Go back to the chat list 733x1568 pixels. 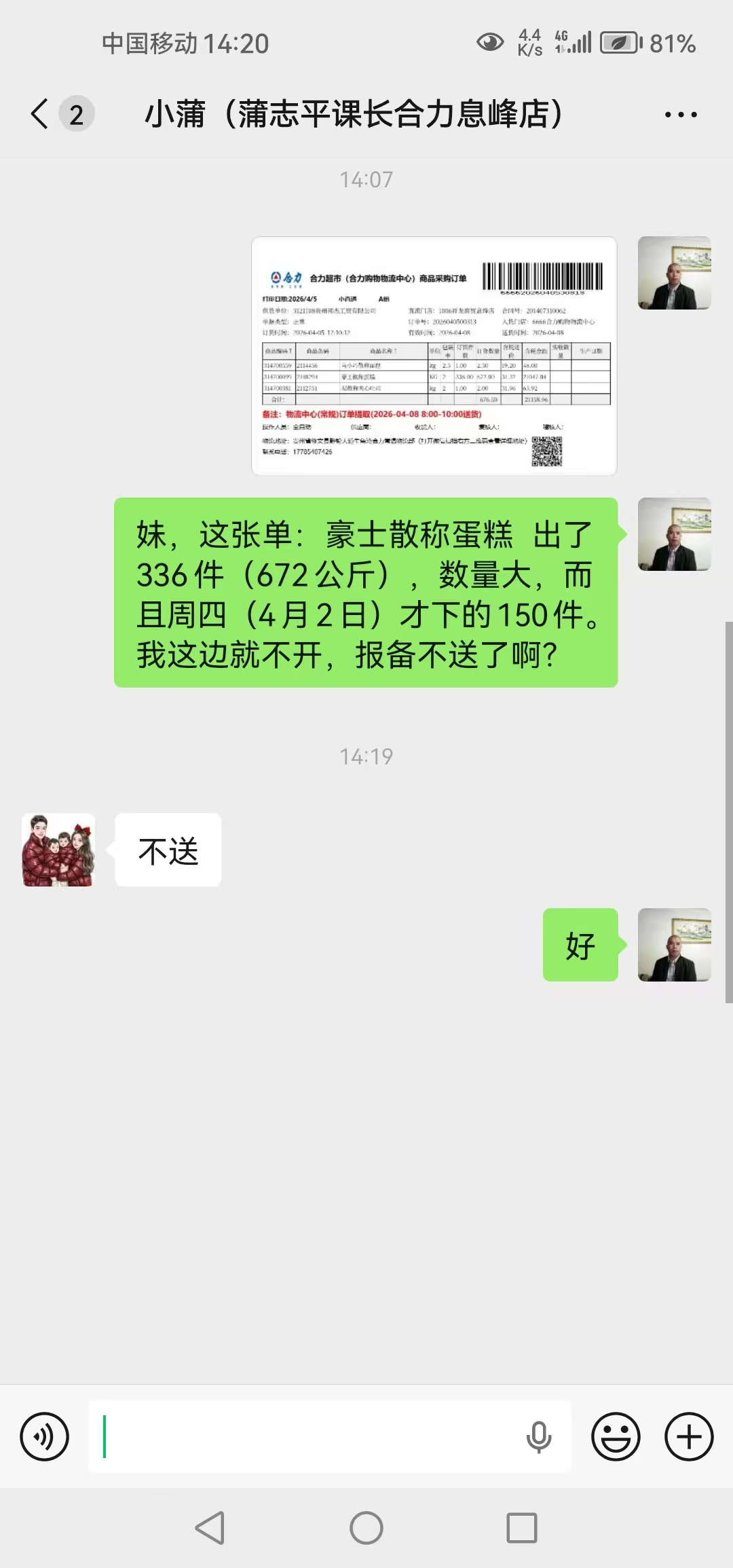[x=41, y=113]
